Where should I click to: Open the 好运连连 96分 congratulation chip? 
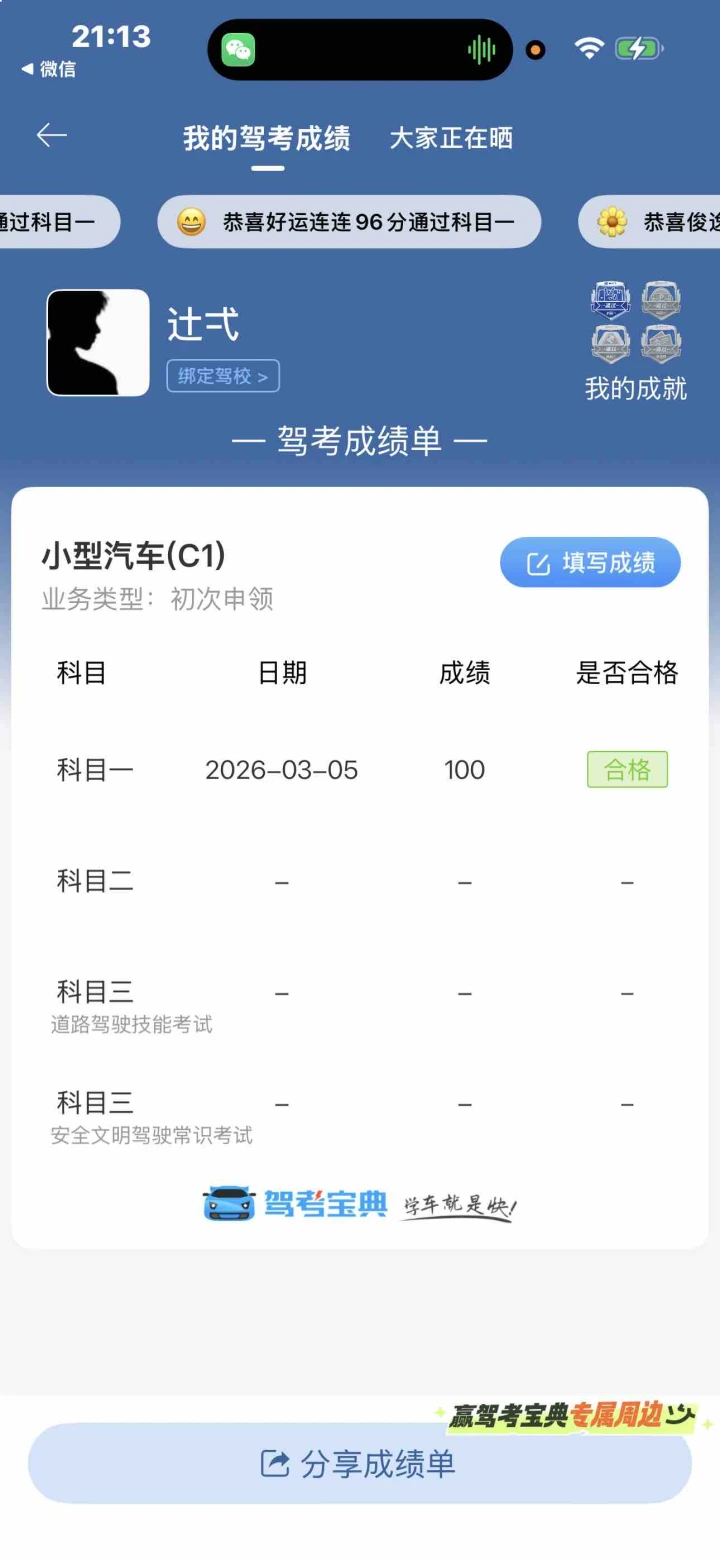[x=349, y=222]
